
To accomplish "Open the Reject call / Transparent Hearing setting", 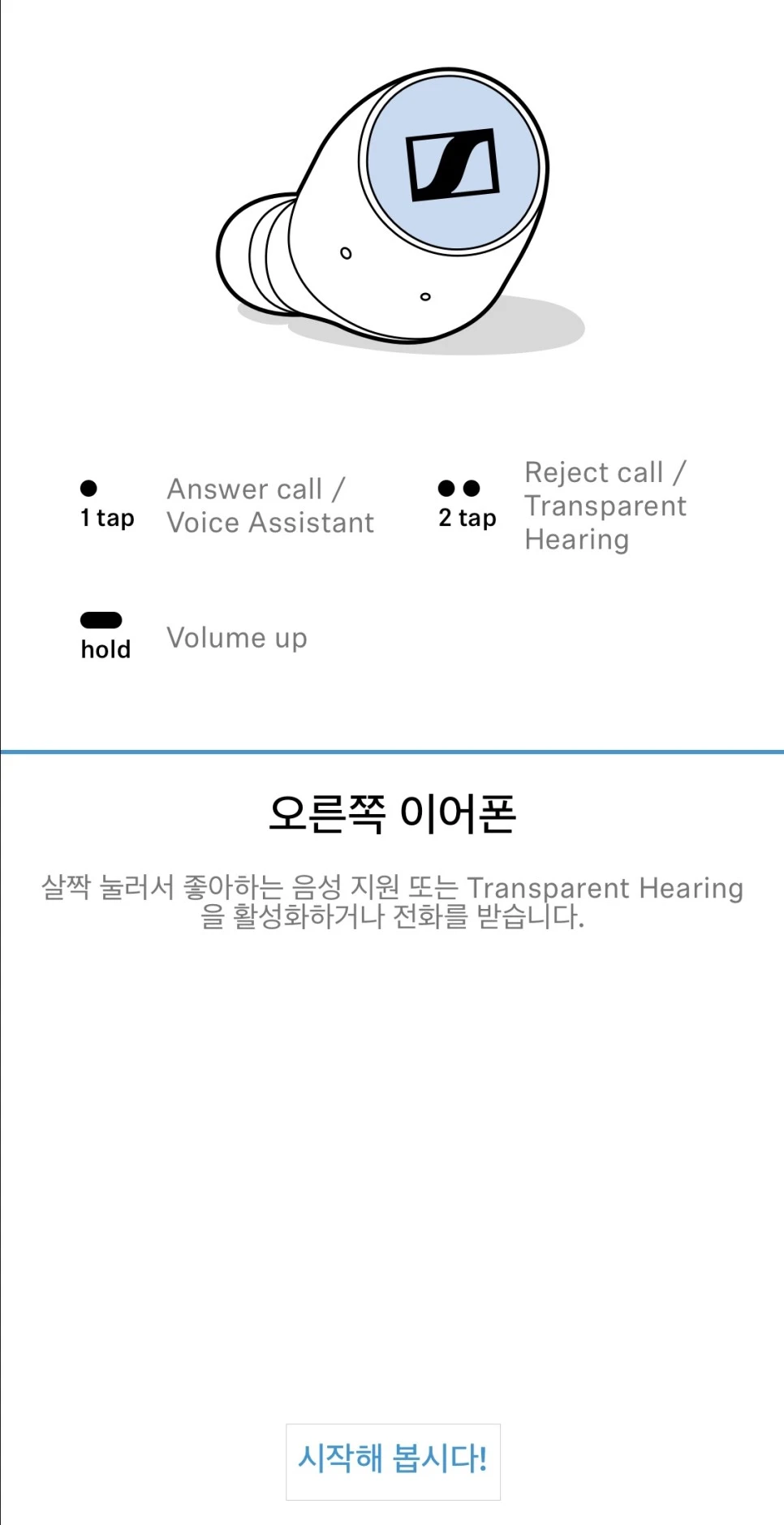I will [605, 505].
